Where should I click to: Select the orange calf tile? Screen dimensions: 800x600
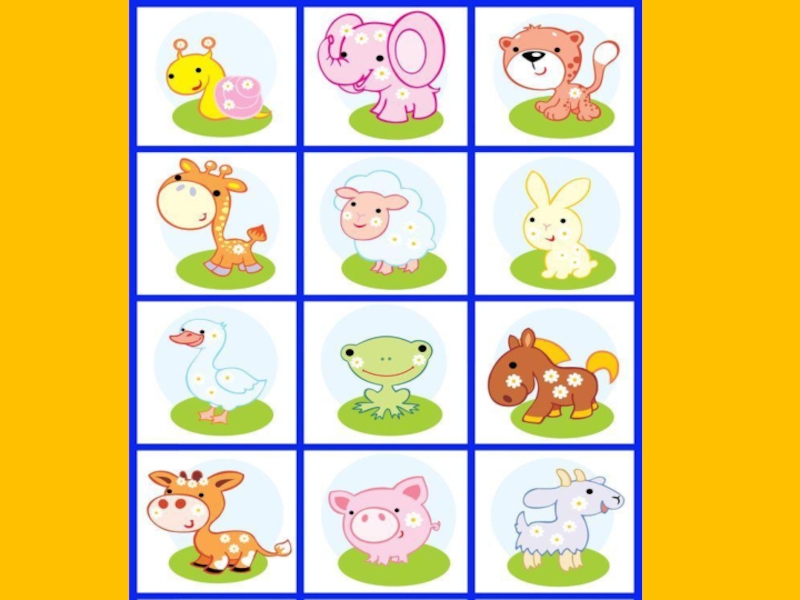click(216, 520)
